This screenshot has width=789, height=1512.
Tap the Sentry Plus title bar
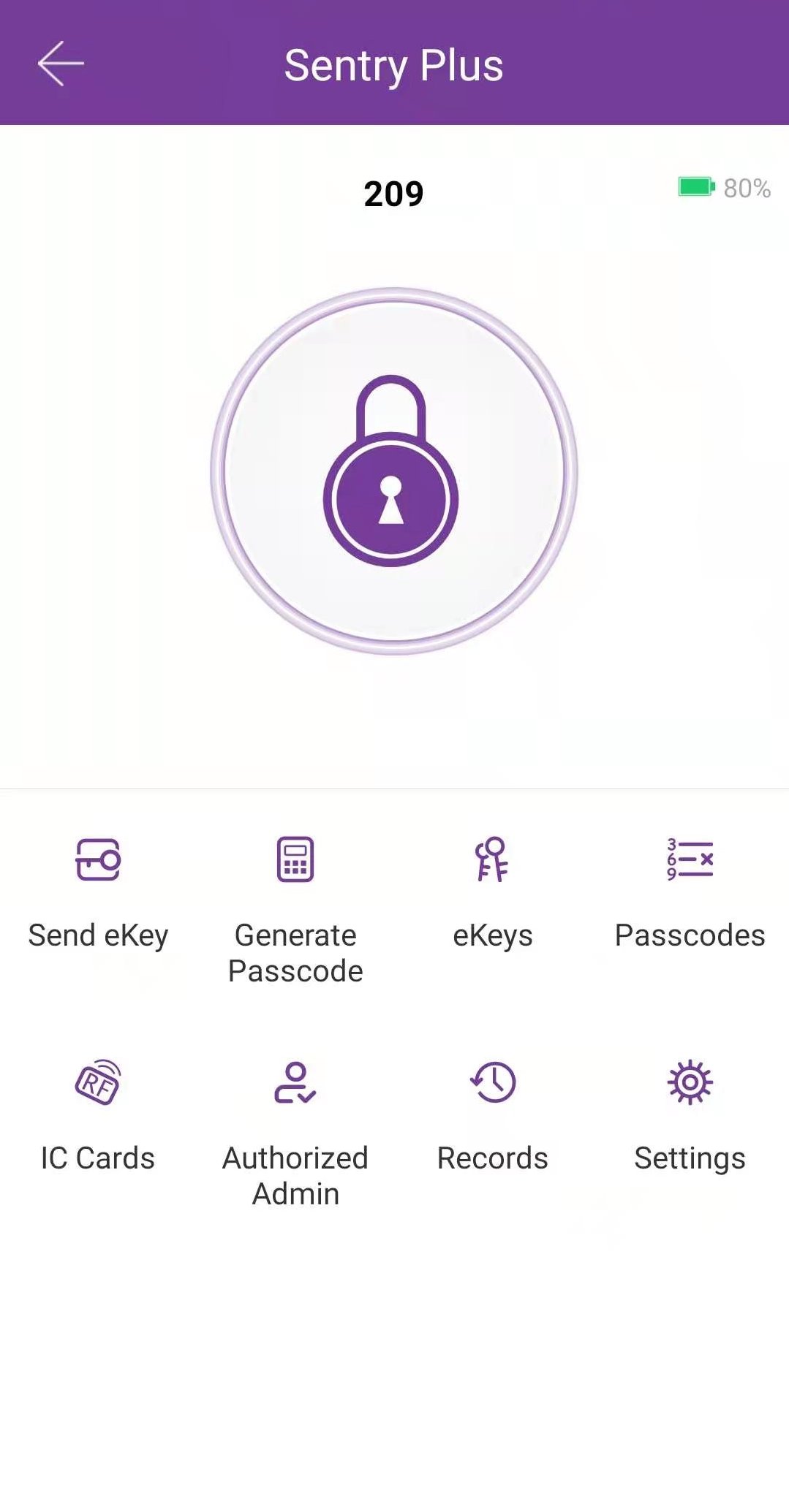(394, 64)
